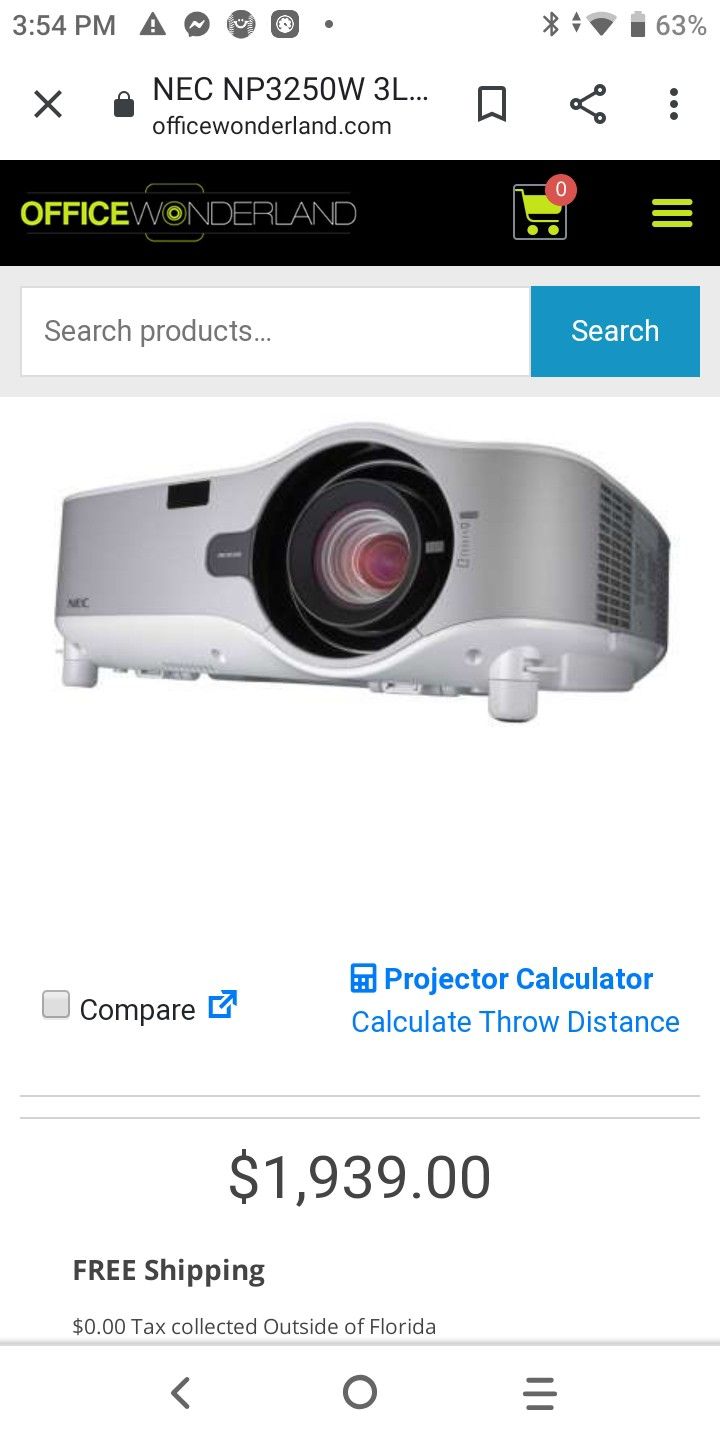Close the browser custom tab

coord(48,104)
